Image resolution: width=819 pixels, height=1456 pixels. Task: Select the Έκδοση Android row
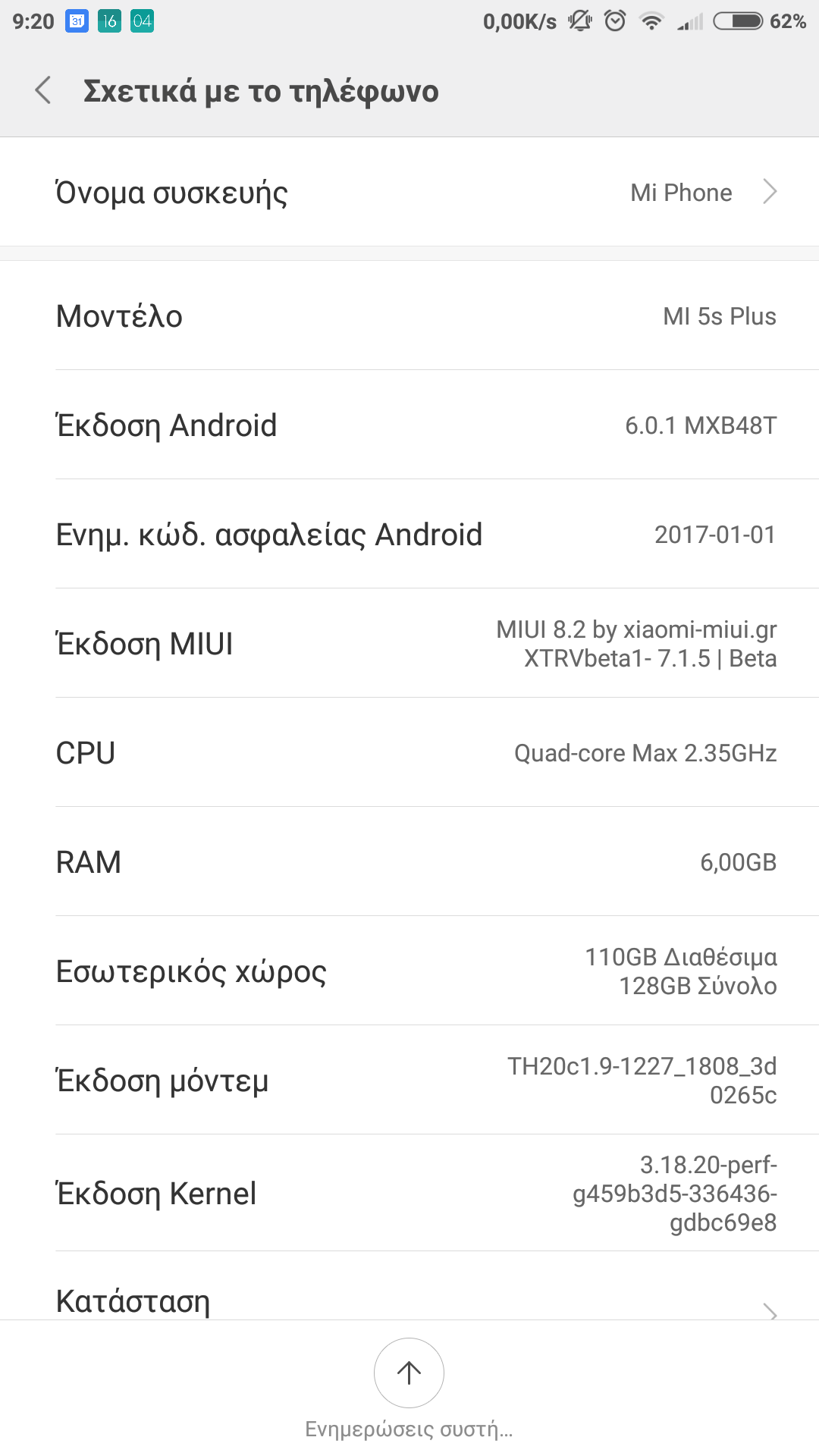pos(409,425)
